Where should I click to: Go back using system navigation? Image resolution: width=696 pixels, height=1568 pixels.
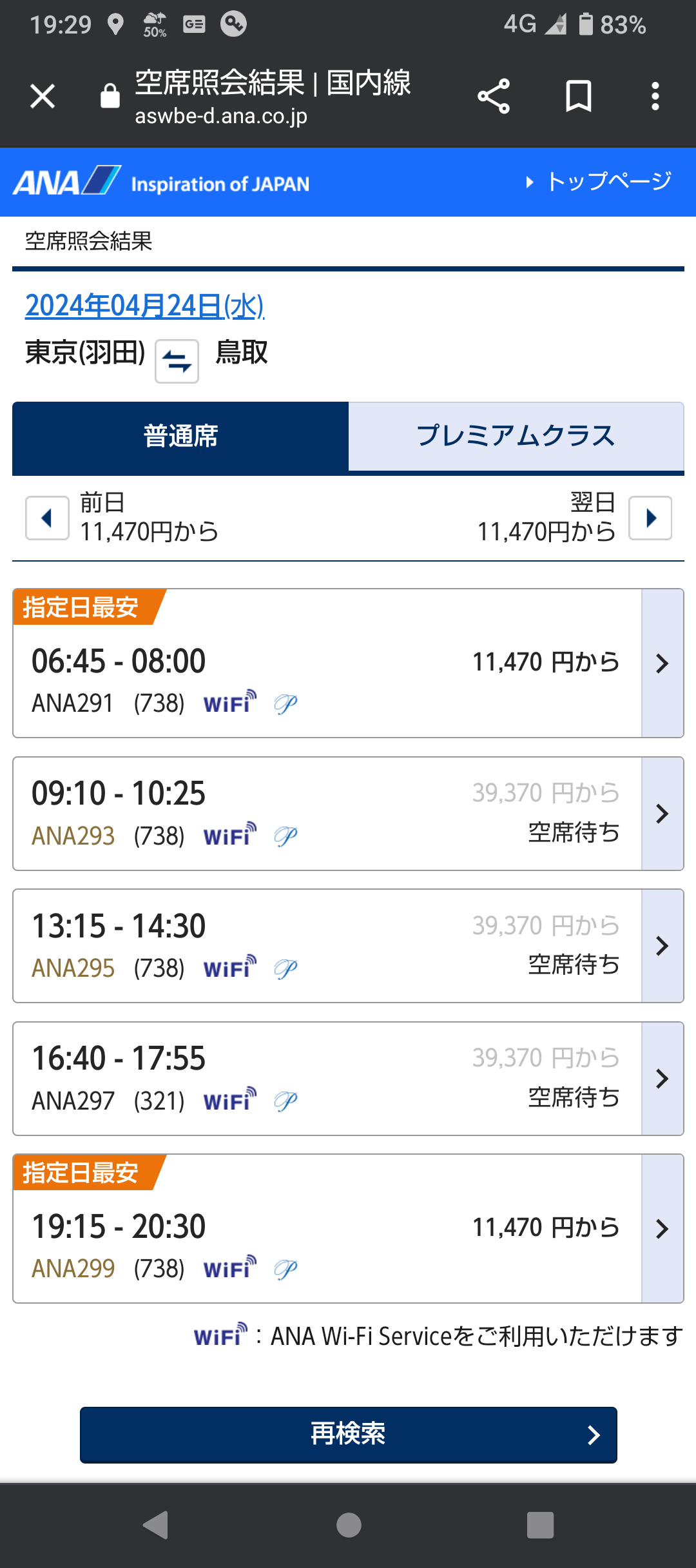(155, 1525)
